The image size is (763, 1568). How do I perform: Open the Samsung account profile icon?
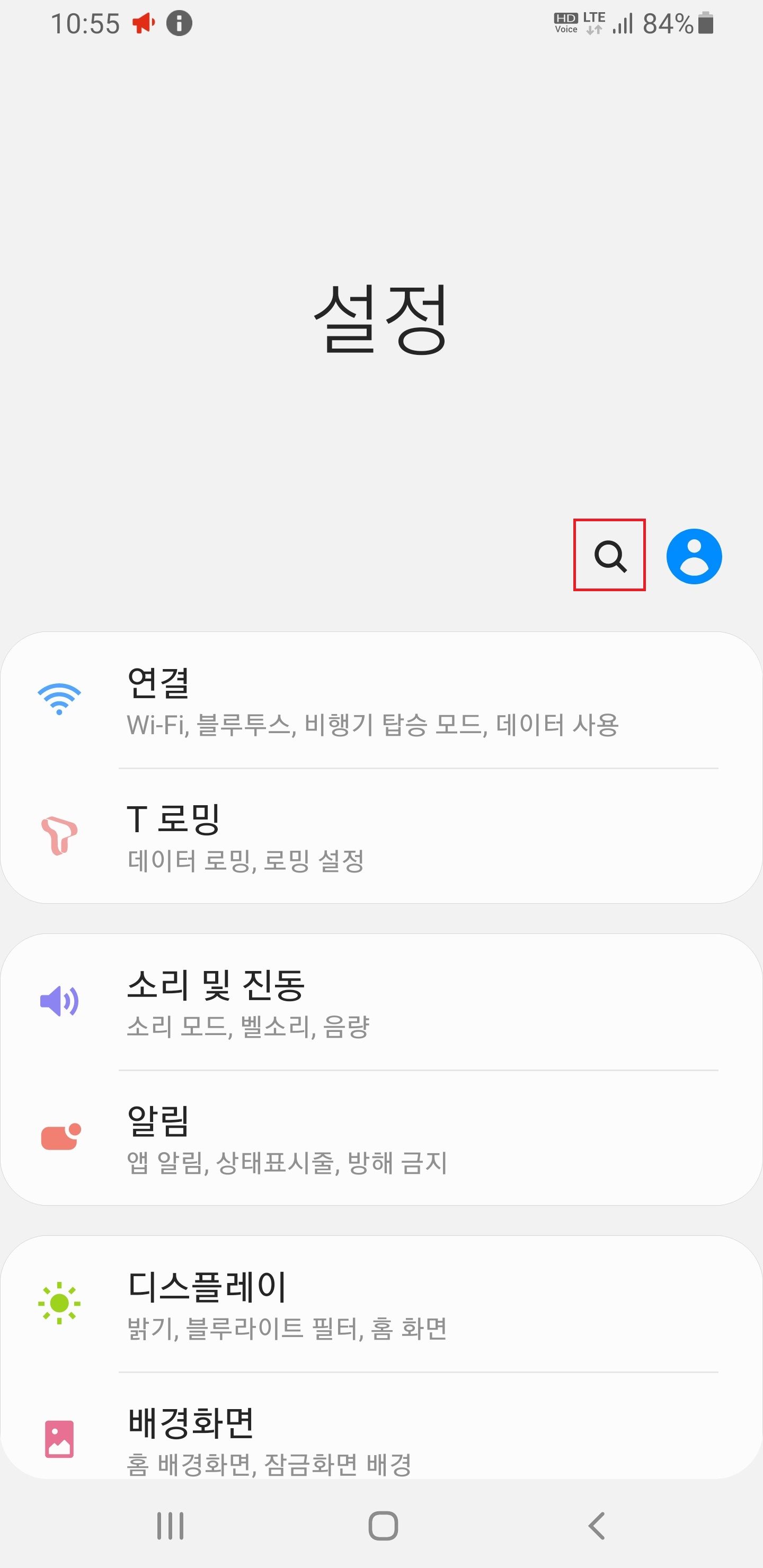[x=694, y=556]
